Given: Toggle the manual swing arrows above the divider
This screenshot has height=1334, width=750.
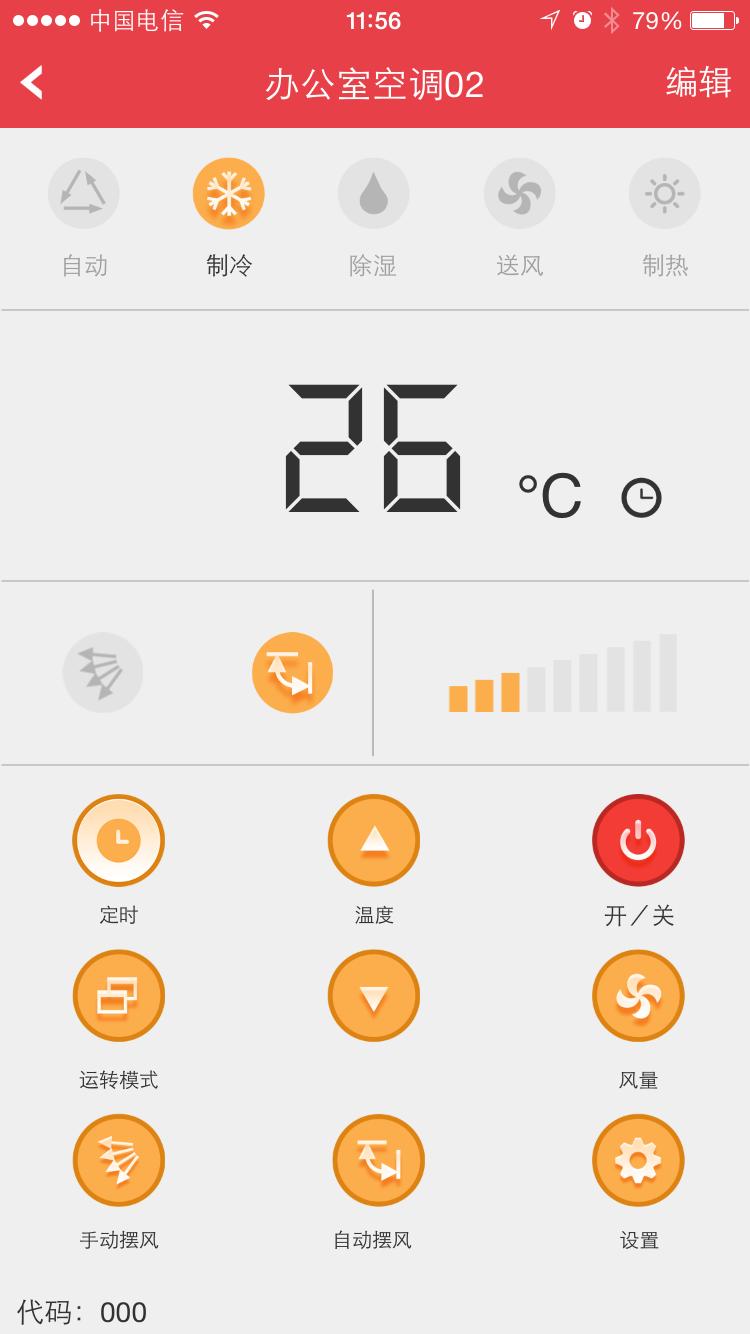Looking at the screenshot, I should tap(103, 672).
